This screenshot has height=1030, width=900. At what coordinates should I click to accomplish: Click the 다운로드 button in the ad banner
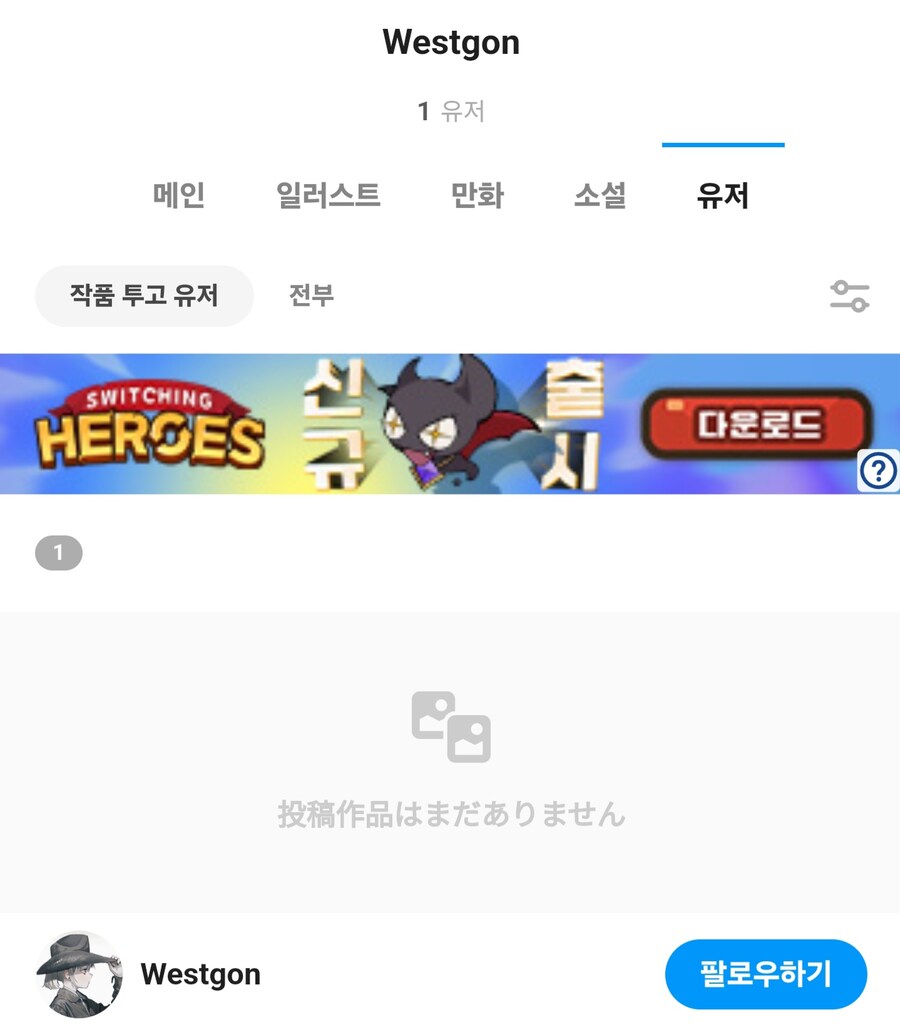point(757,424)
